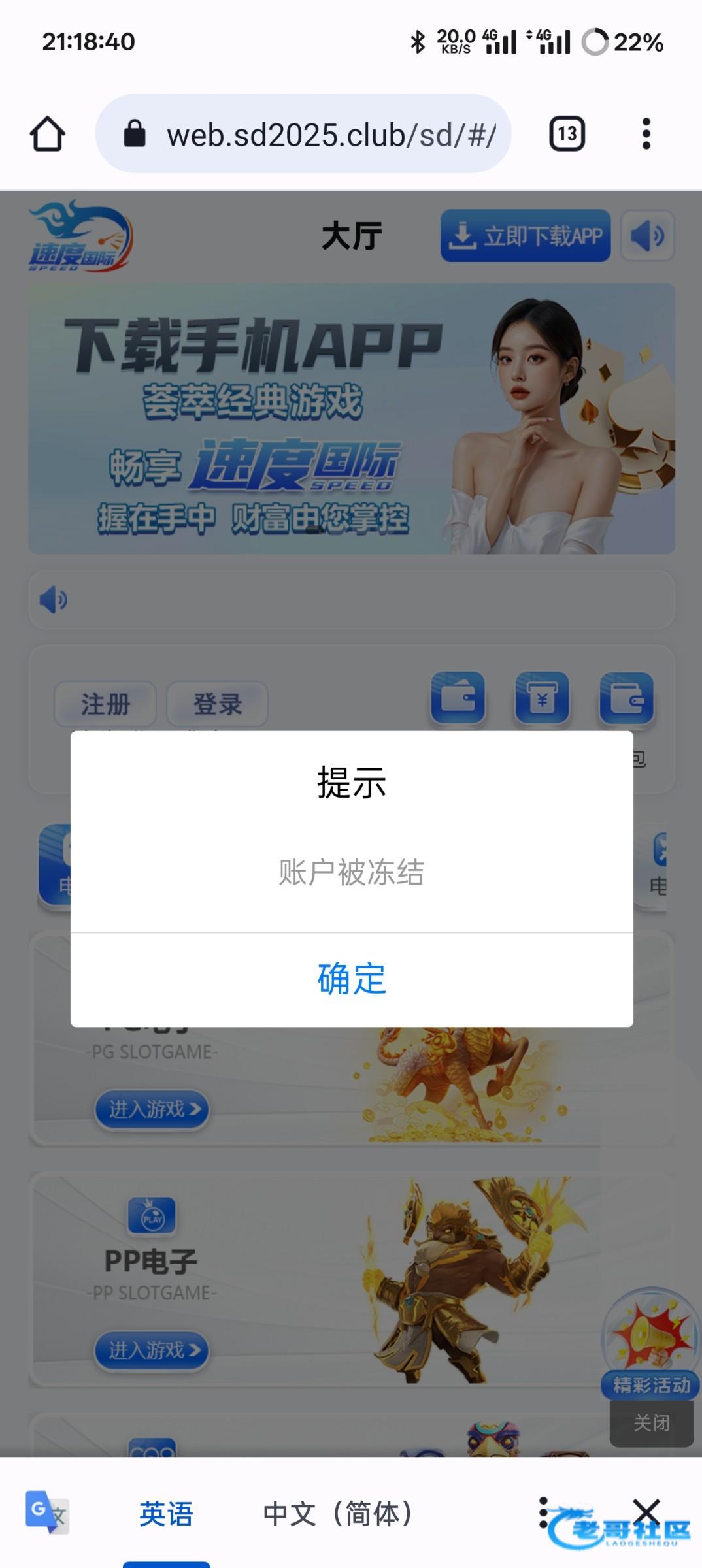Switch translation to 中文（简体）
The image size is (702, 1568).
(x=338, y=1513)
